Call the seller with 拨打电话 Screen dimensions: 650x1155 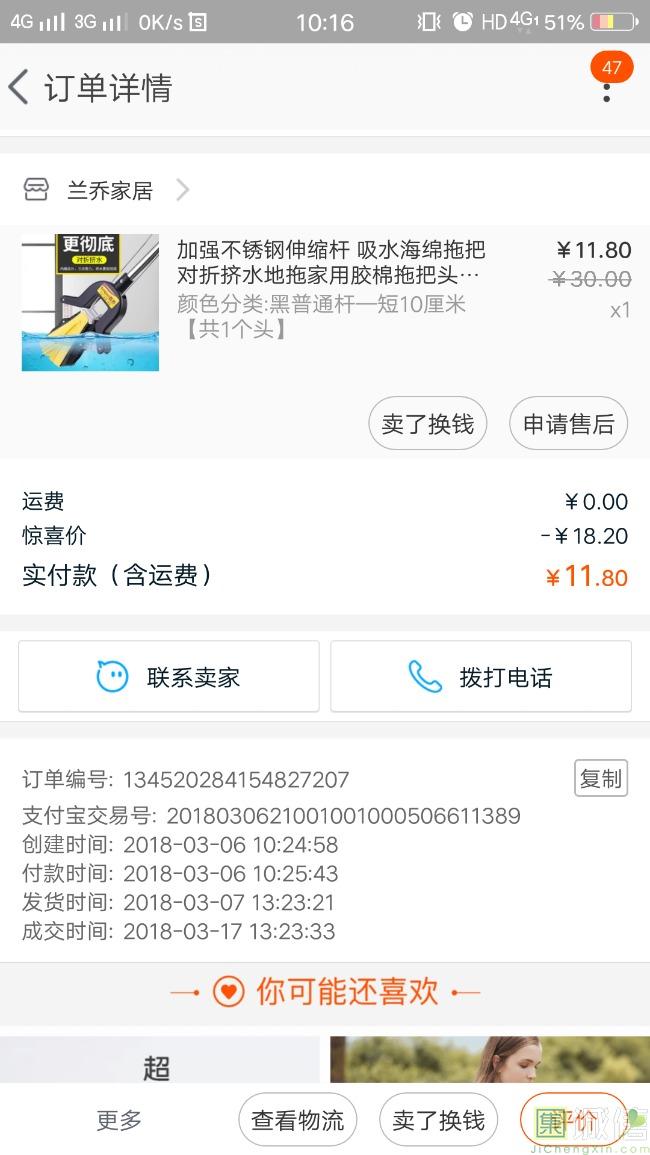481,677
